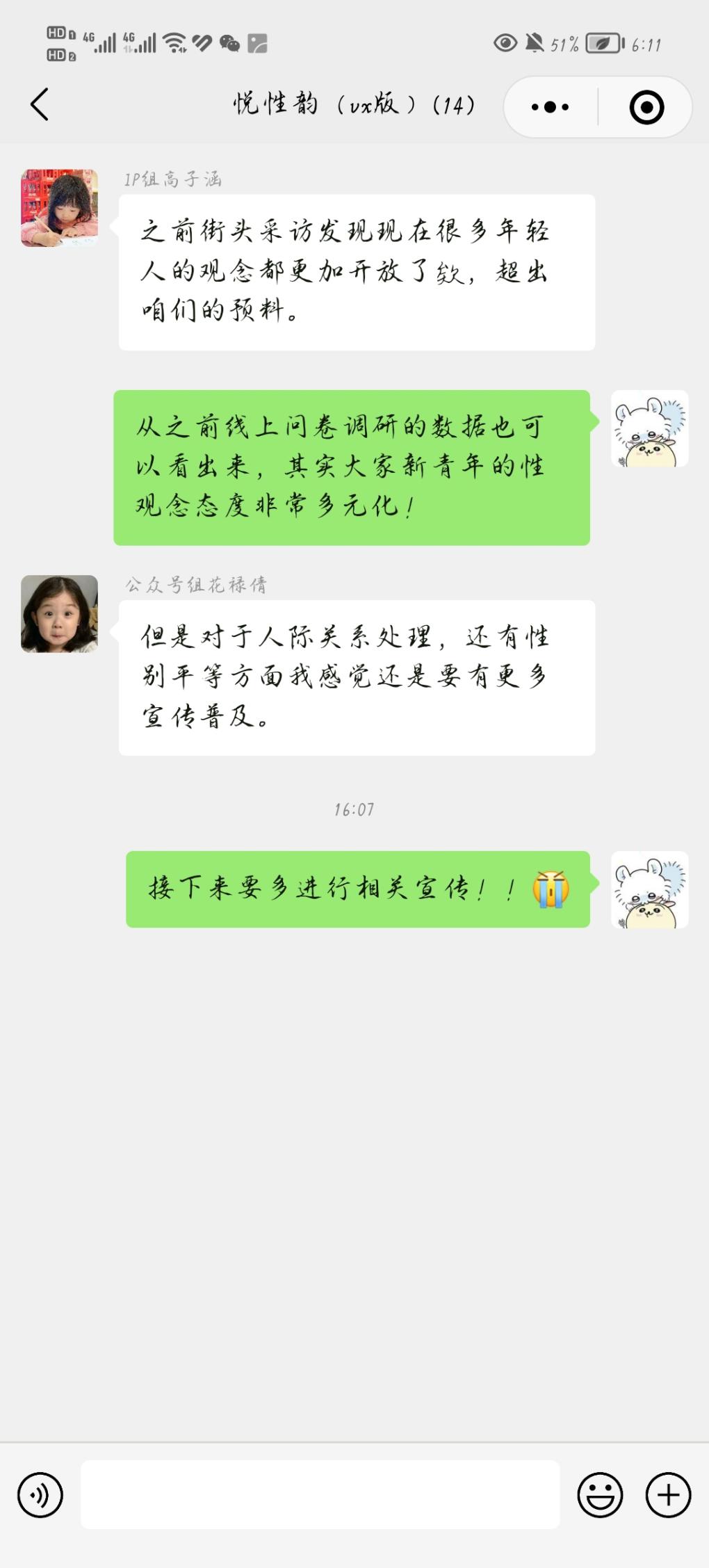Open IP组高子涵's profile avatar
This screenshot has height=1568, width=709.
[60, 207]
